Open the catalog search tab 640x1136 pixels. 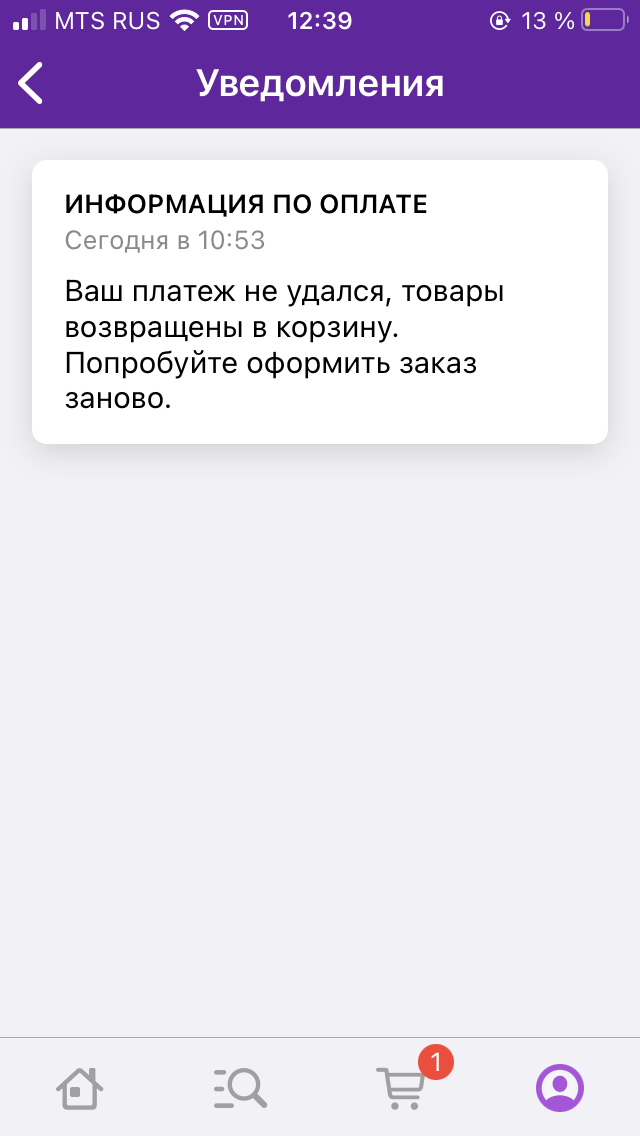click(241, 1088)
